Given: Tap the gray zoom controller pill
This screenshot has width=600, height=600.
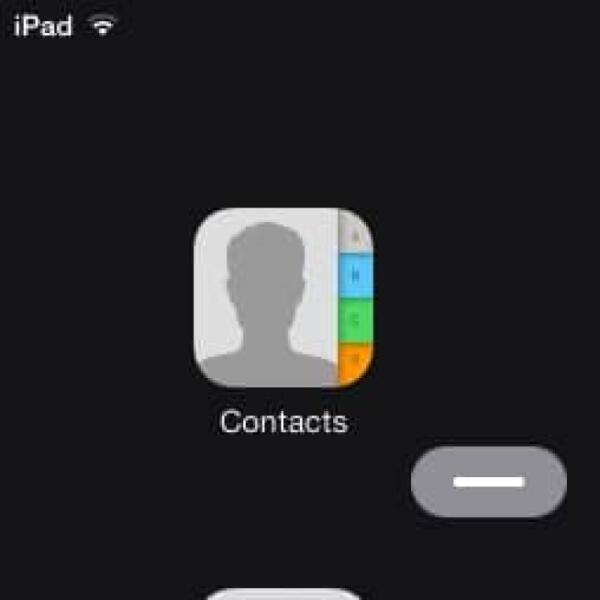Looking at the screenshot, I should point(488,482).
